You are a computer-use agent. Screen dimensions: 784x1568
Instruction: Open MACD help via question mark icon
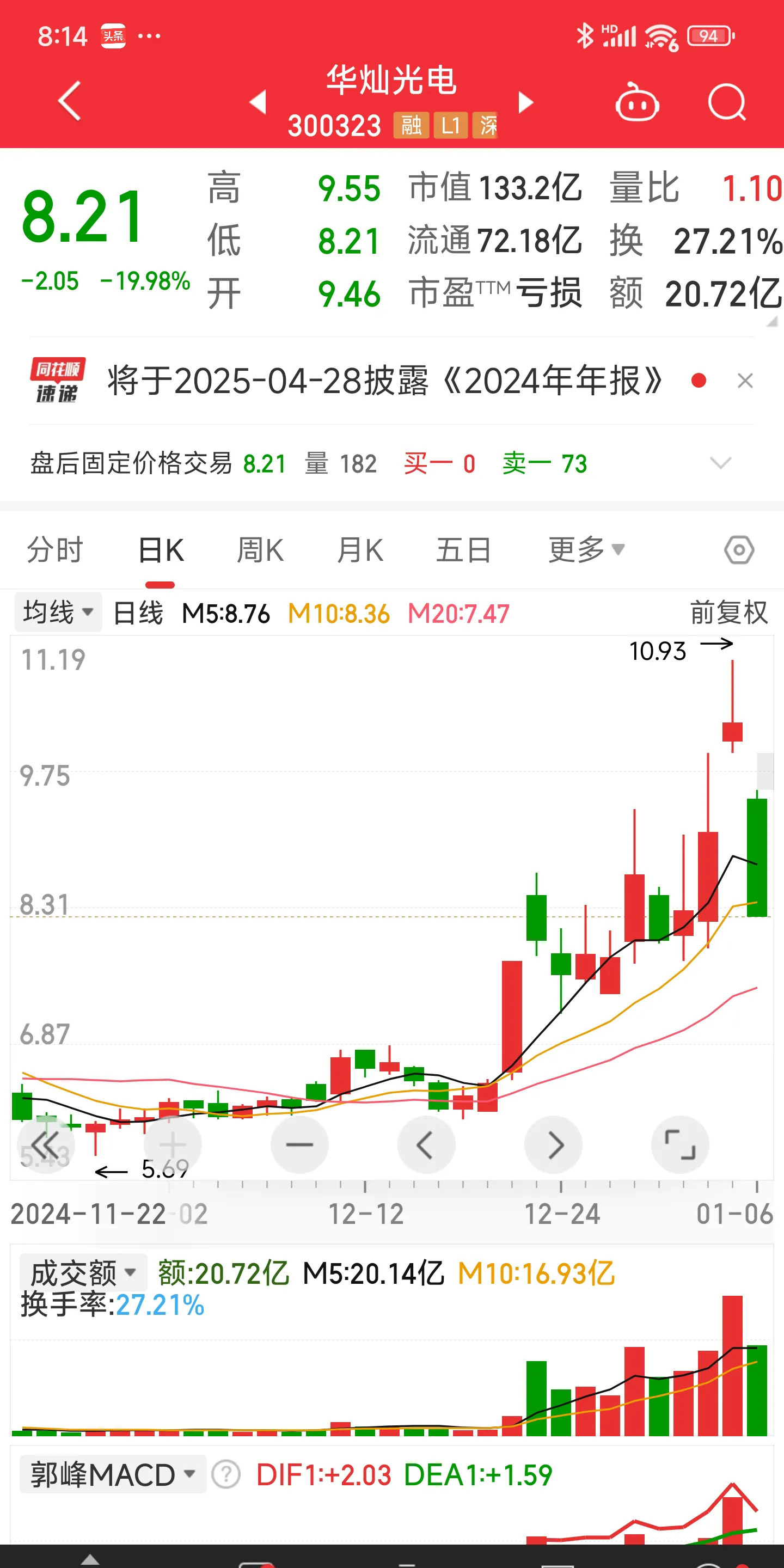click(x=226, y=1474)
